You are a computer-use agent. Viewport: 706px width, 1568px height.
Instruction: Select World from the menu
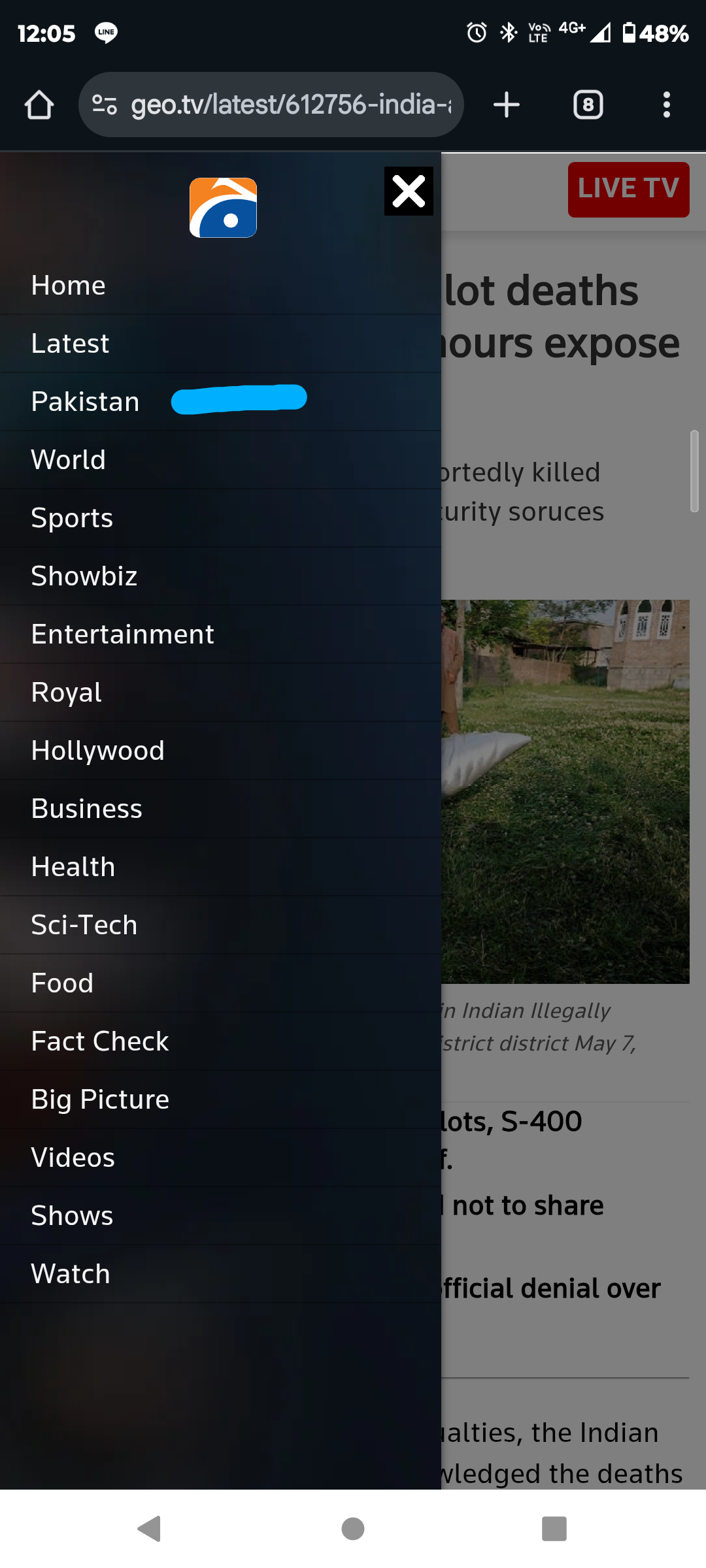pyautogui.click(x=68, y=460)
